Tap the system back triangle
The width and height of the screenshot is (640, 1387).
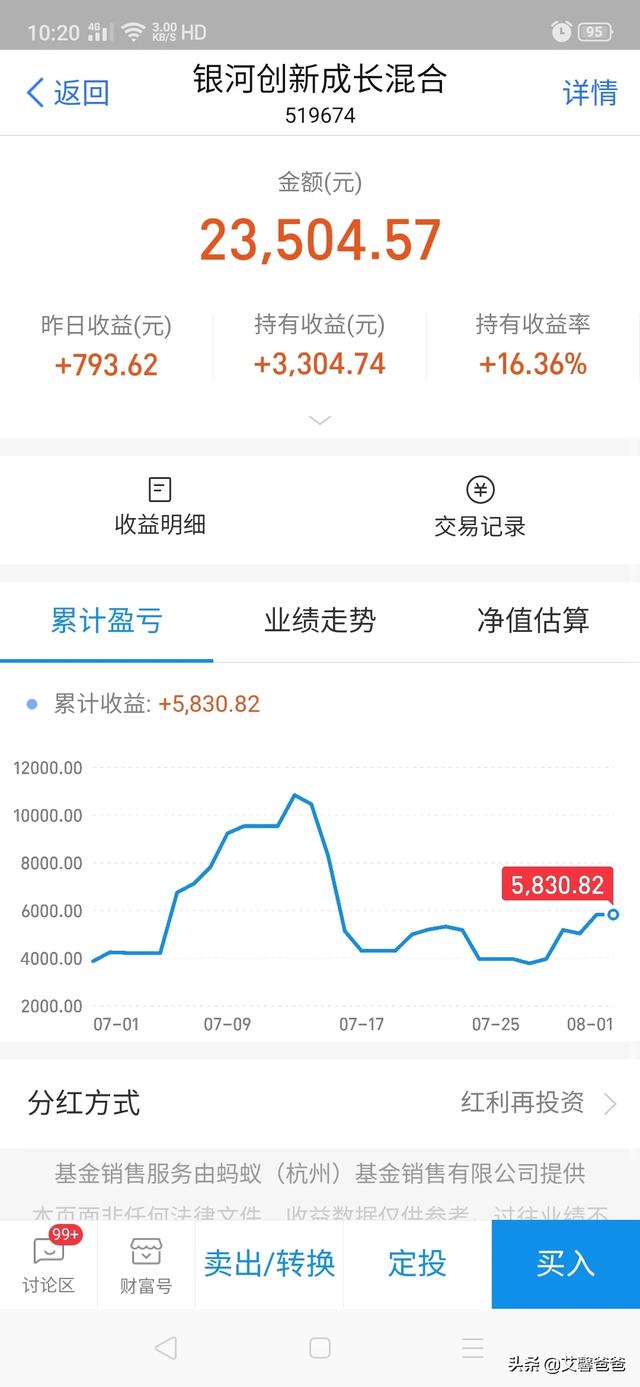click(166, 1347)
